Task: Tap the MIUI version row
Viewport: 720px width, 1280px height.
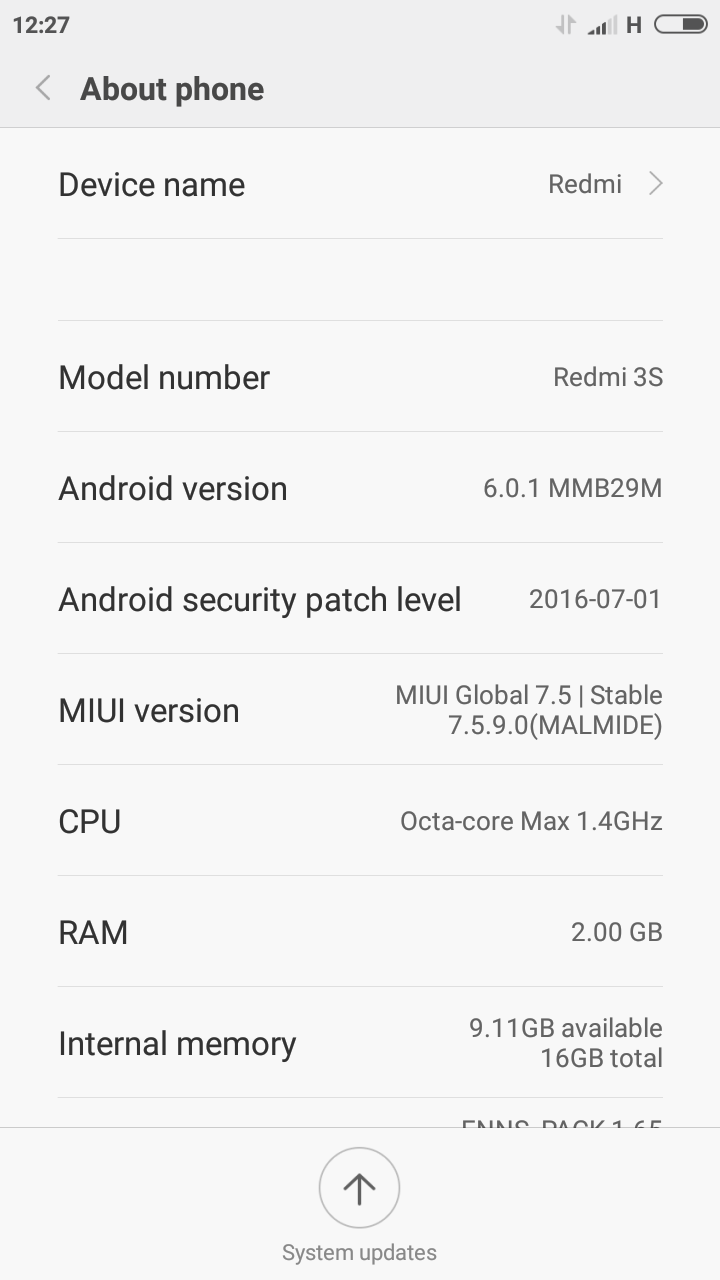Action: click(x=360, y=710)
